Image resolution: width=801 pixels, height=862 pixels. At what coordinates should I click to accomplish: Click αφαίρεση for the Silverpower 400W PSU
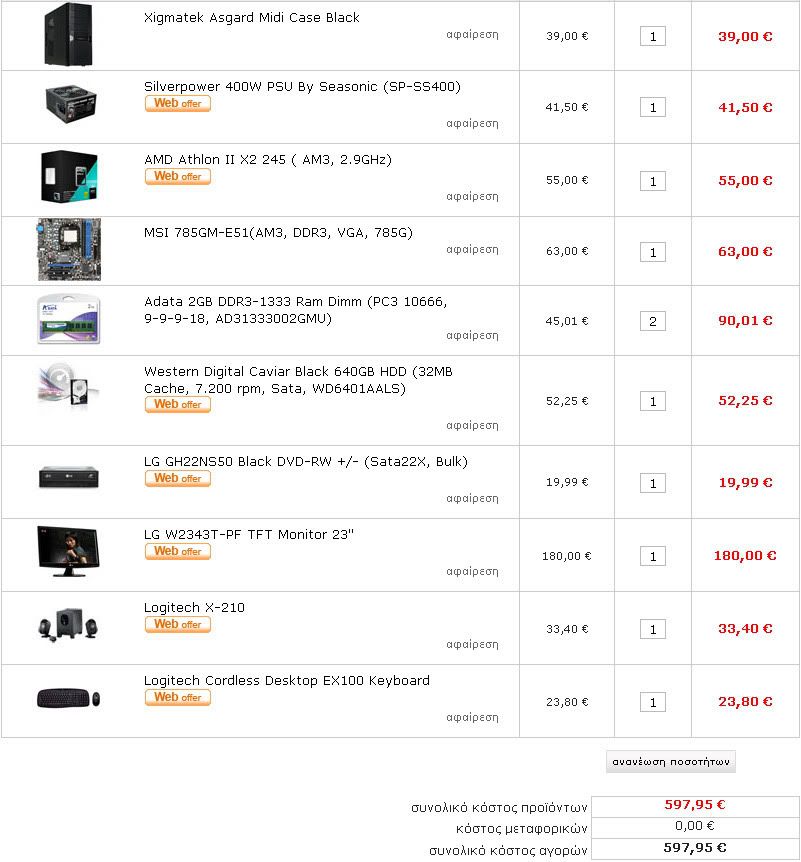click(472, 123)
